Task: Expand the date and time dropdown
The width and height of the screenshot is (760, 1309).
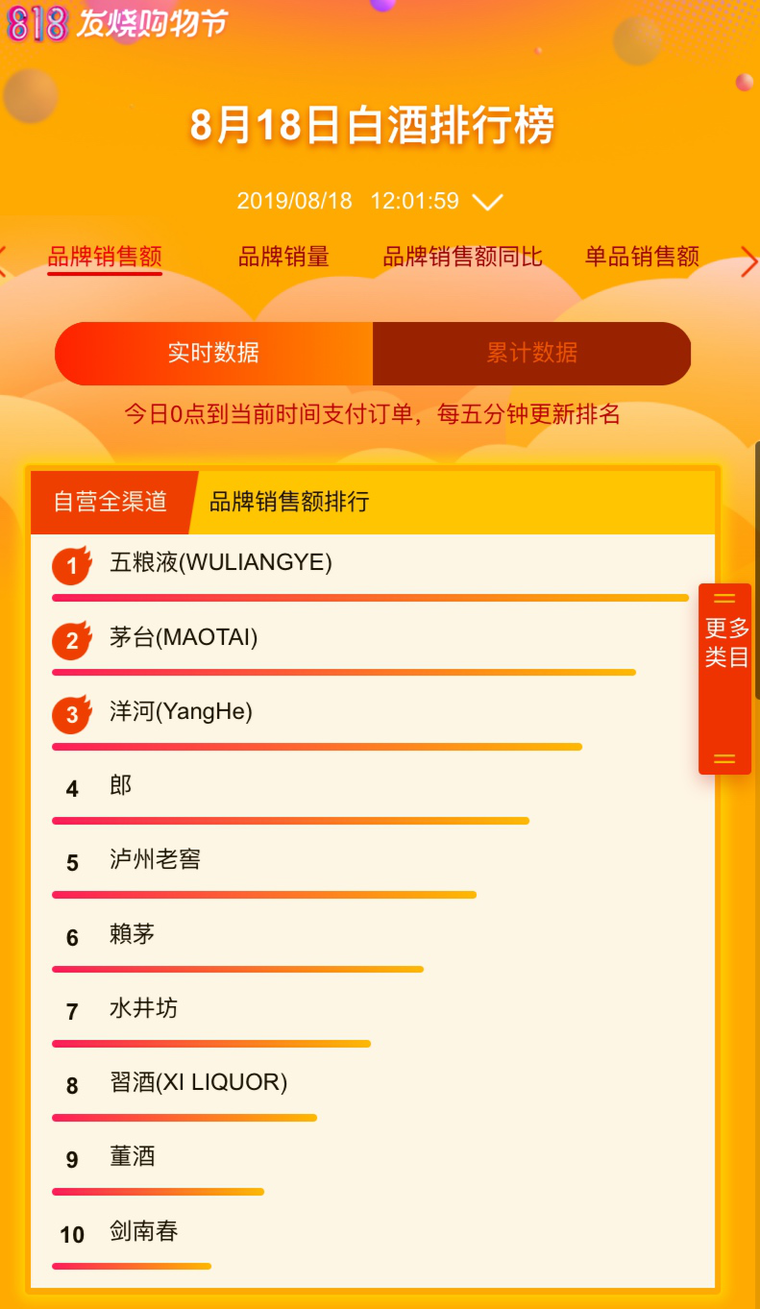Action: 487,202
